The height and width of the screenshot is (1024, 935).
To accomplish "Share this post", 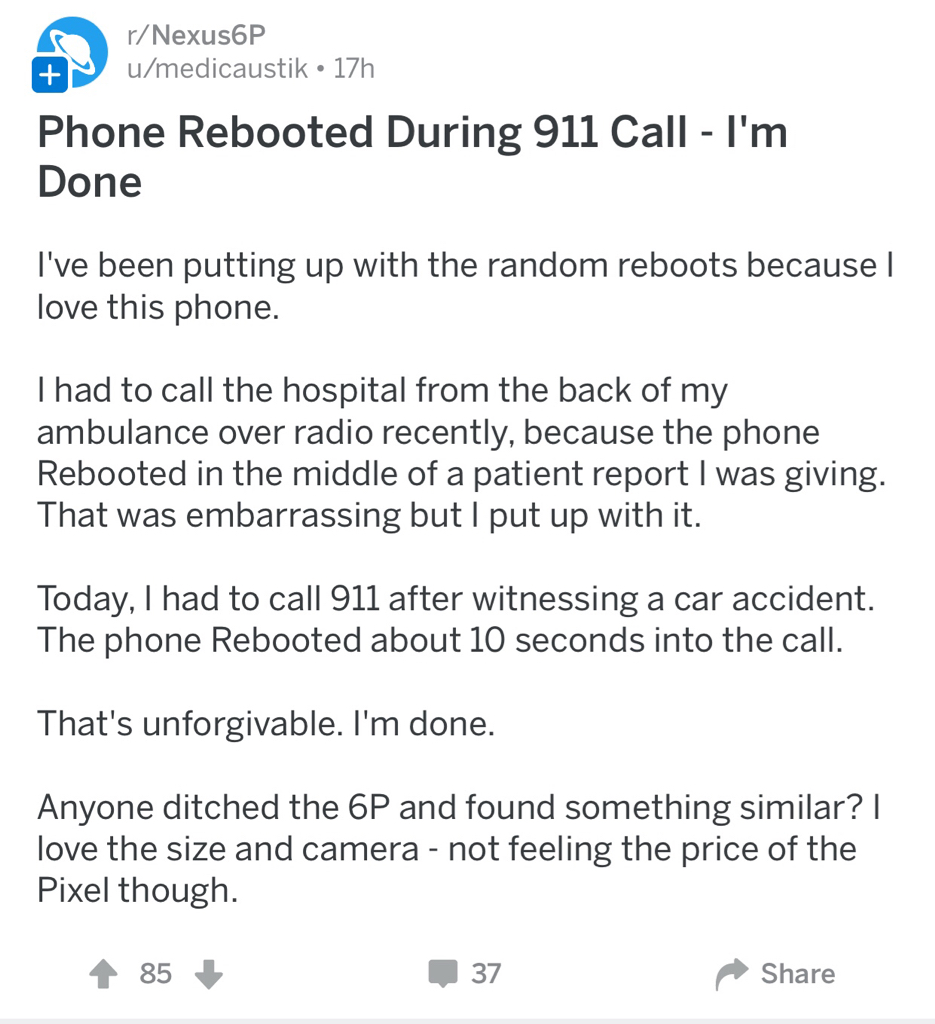I will [776, 973].
